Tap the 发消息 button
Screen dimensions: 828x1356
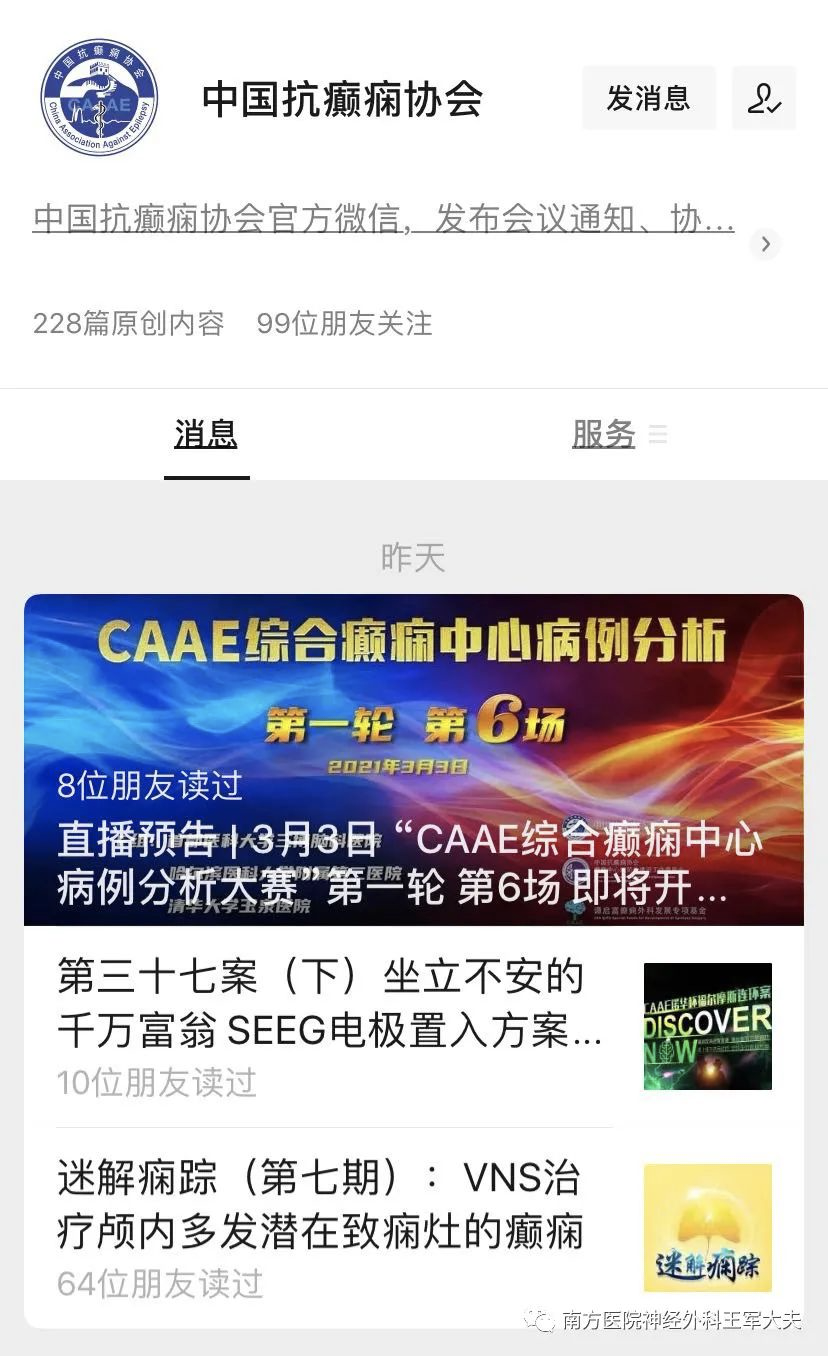(649, 98)
